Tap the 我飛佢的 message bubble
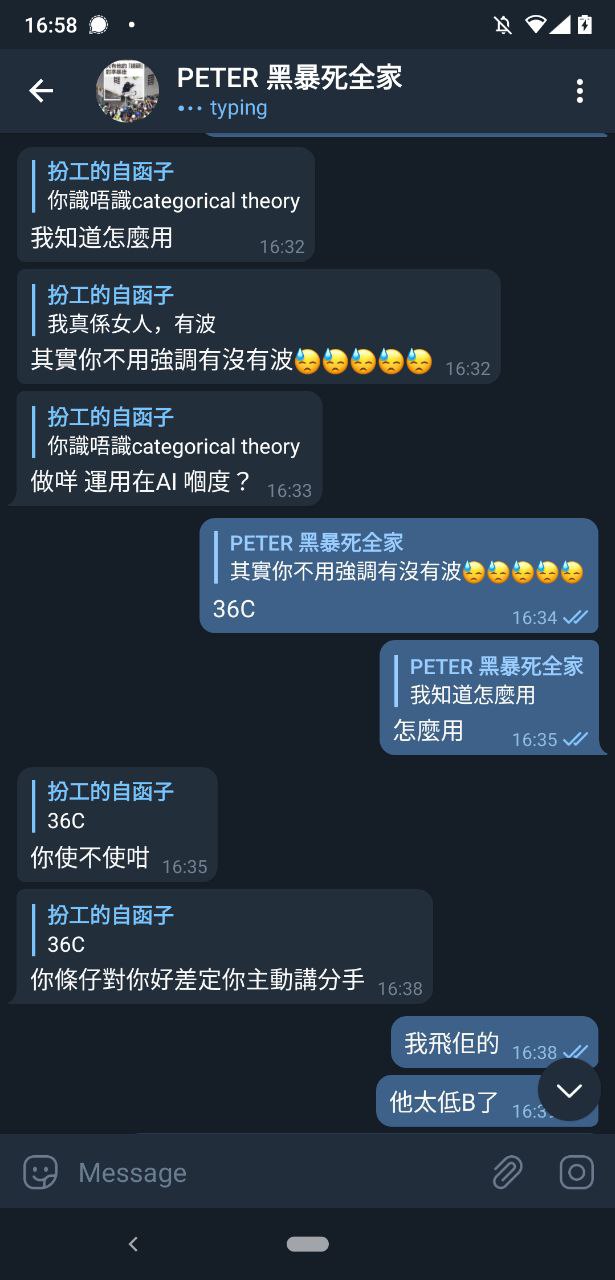Screen dimensions: 615x1280 (465, 1044)
